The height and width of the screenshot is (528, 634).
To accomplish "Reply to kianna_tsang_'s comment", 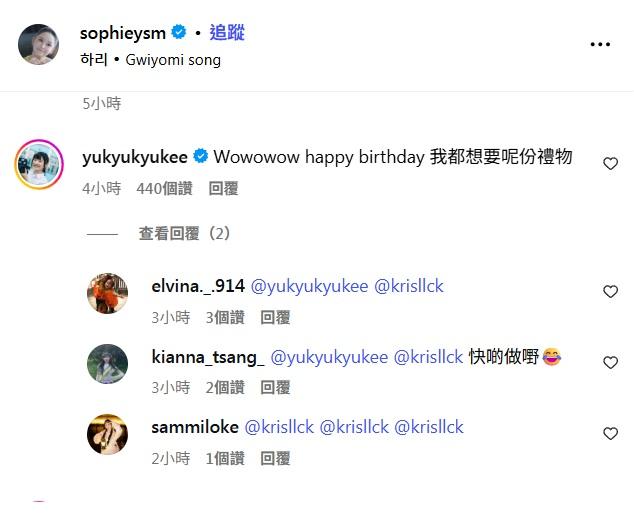I will [275, 387].
